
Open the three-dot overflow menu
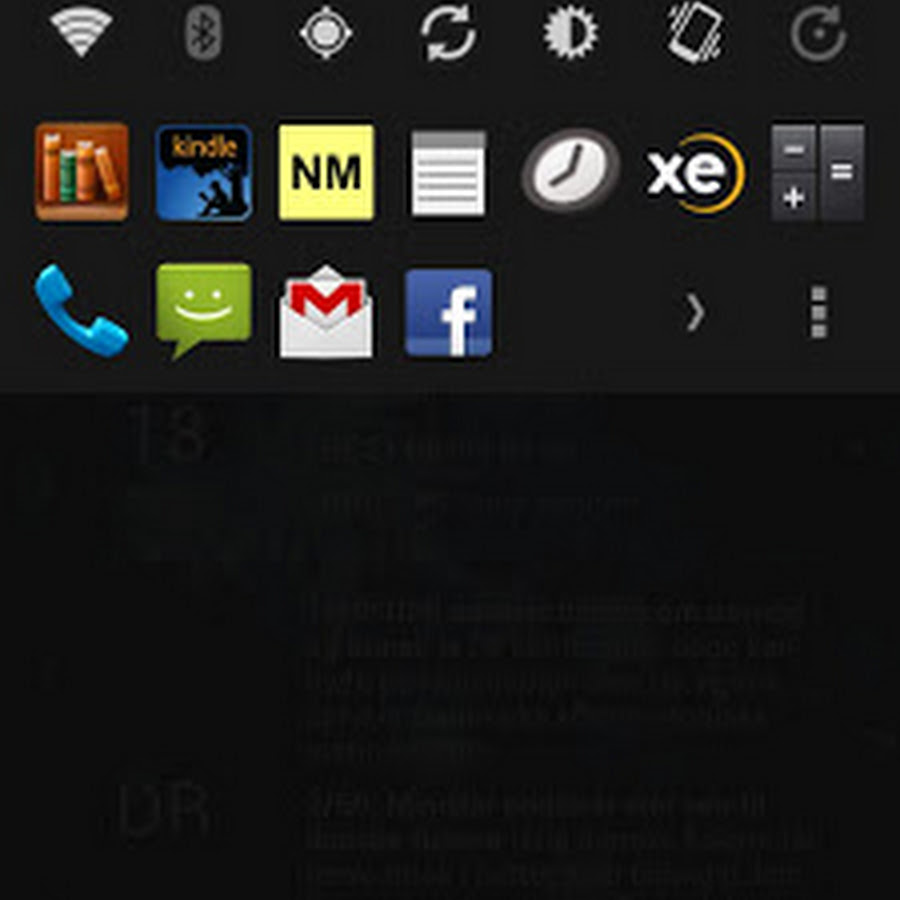point(818,313)
